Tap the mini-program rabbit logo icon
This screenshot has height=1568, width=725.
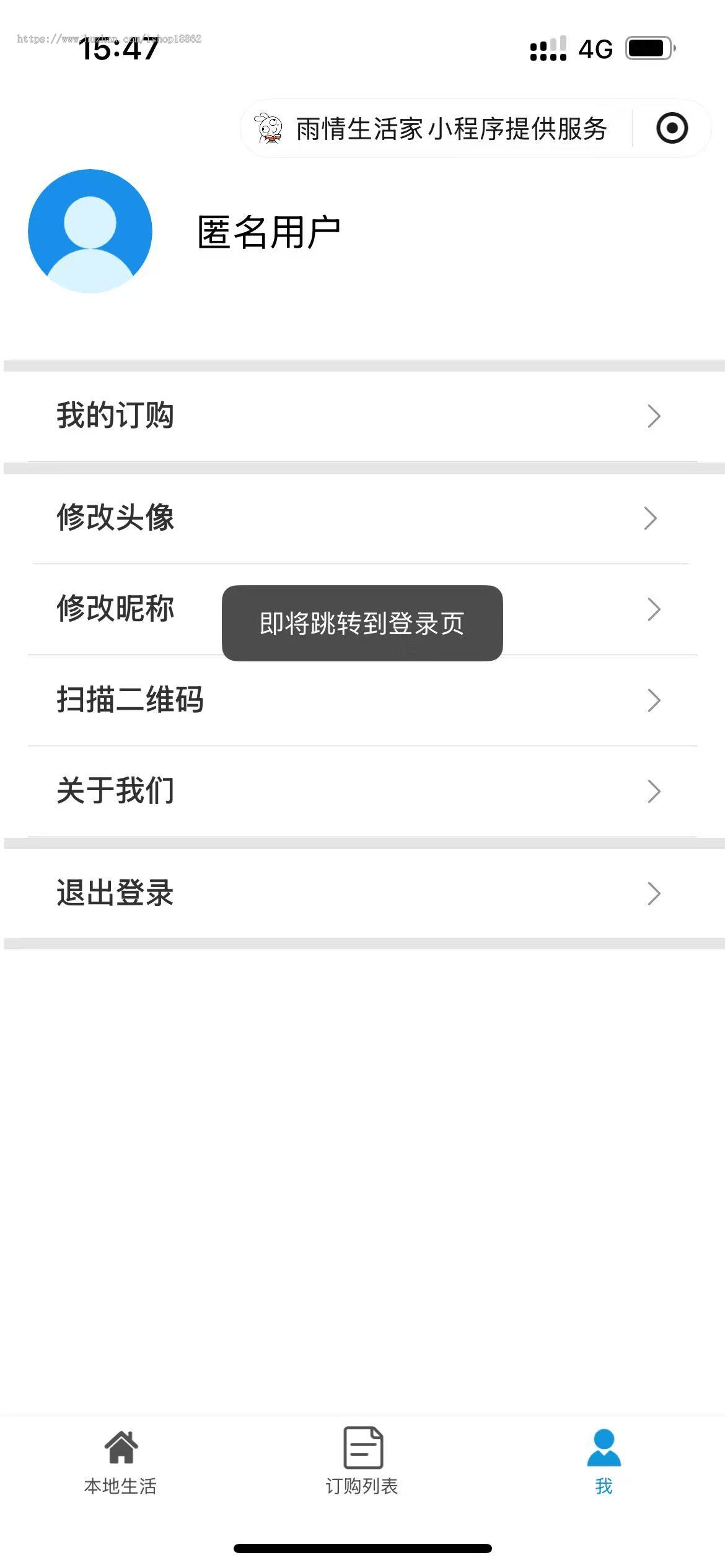[x=269, y=129]
